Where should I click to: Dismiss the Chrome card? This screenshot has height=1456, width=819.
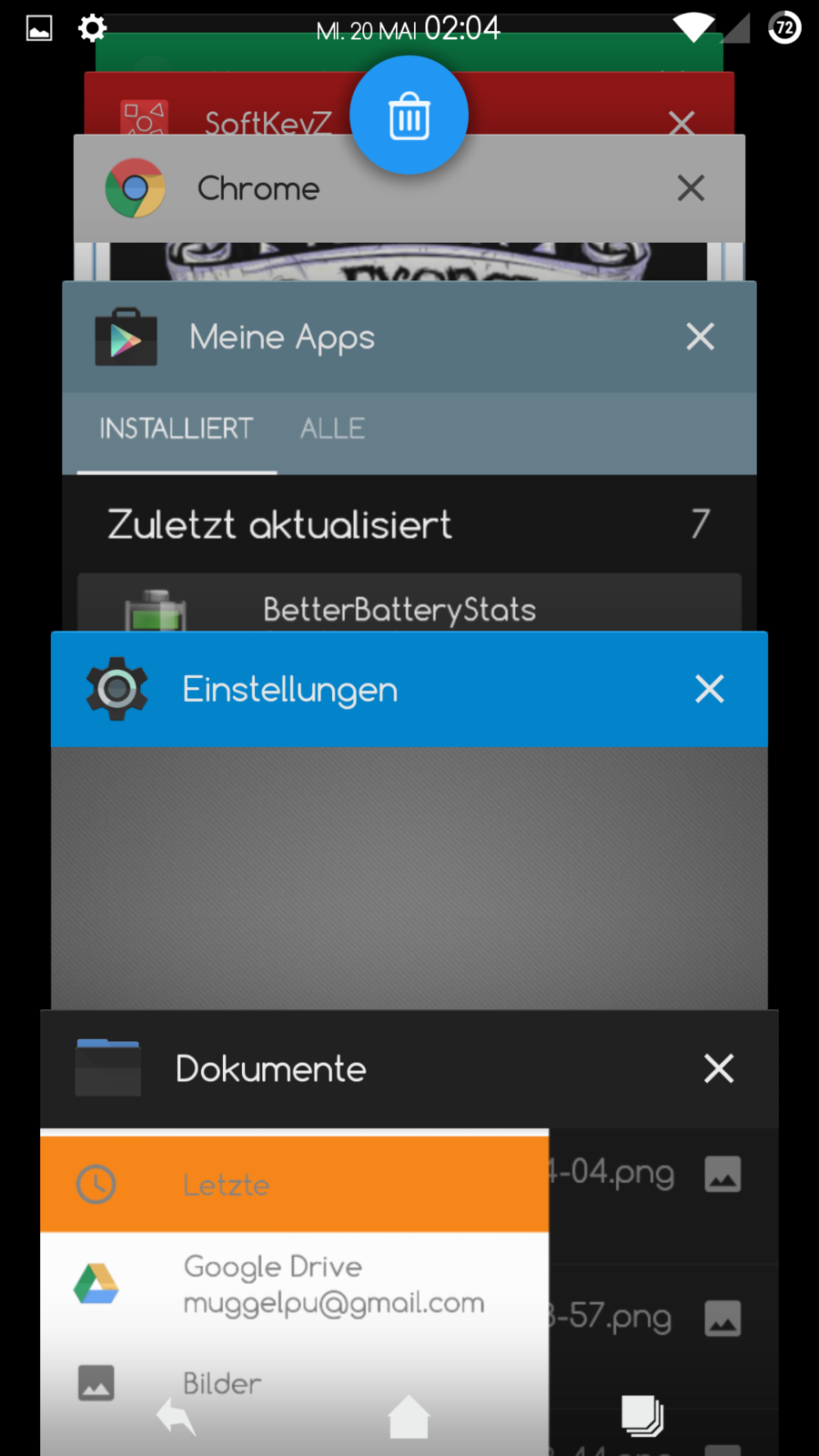[691, 188]
